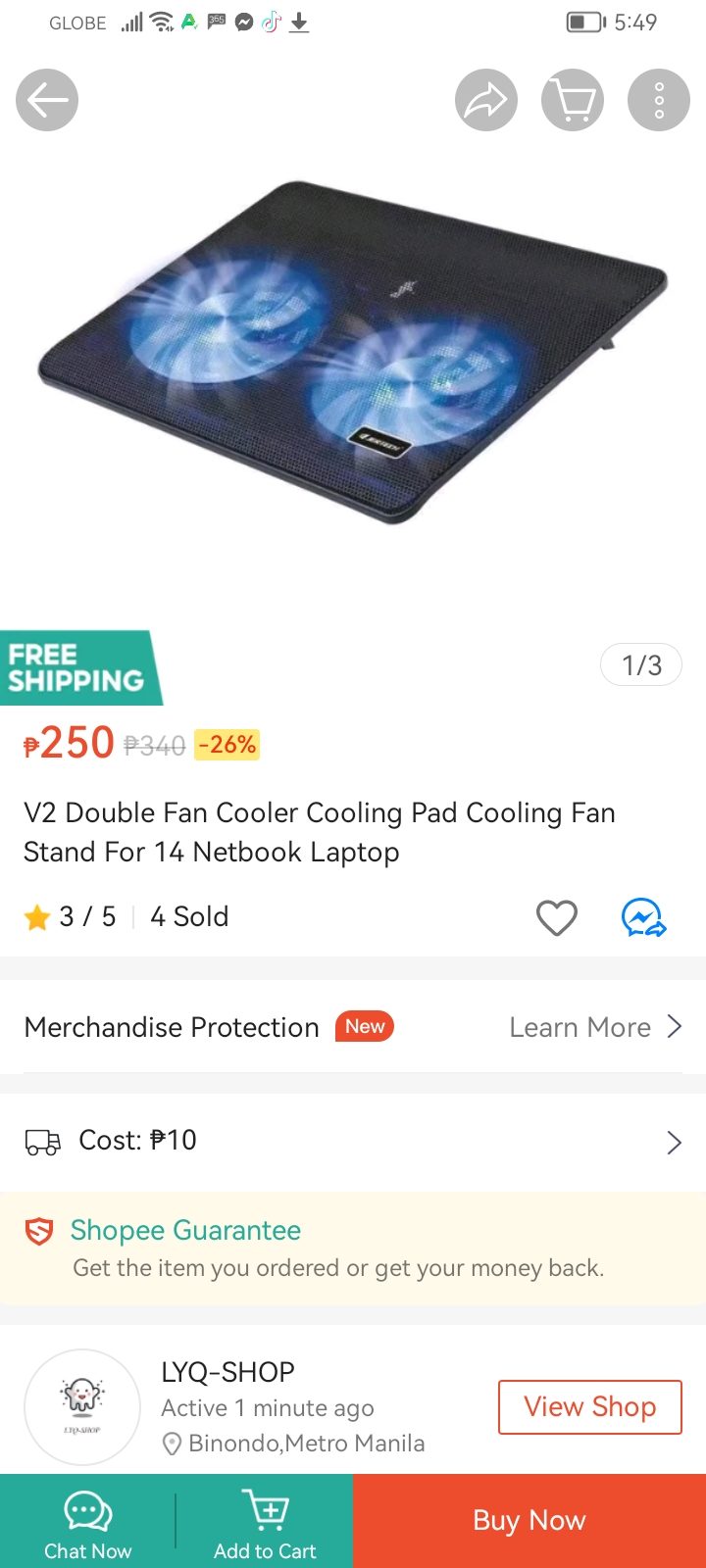Buy Now this cooling pad
Screen dimensions: 706x1568
point(529,1521)
